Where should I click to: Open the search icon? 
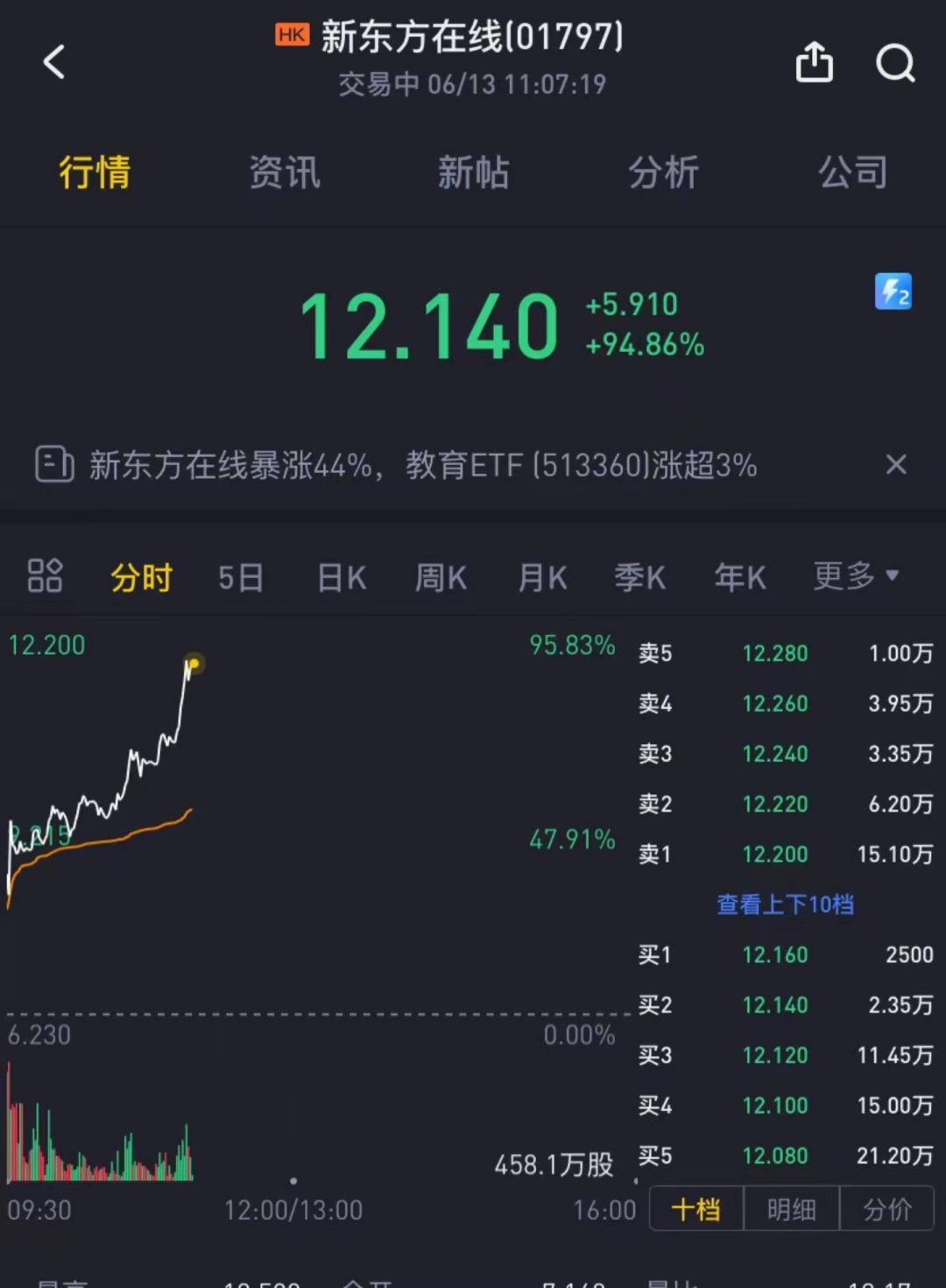click(895, 62)
